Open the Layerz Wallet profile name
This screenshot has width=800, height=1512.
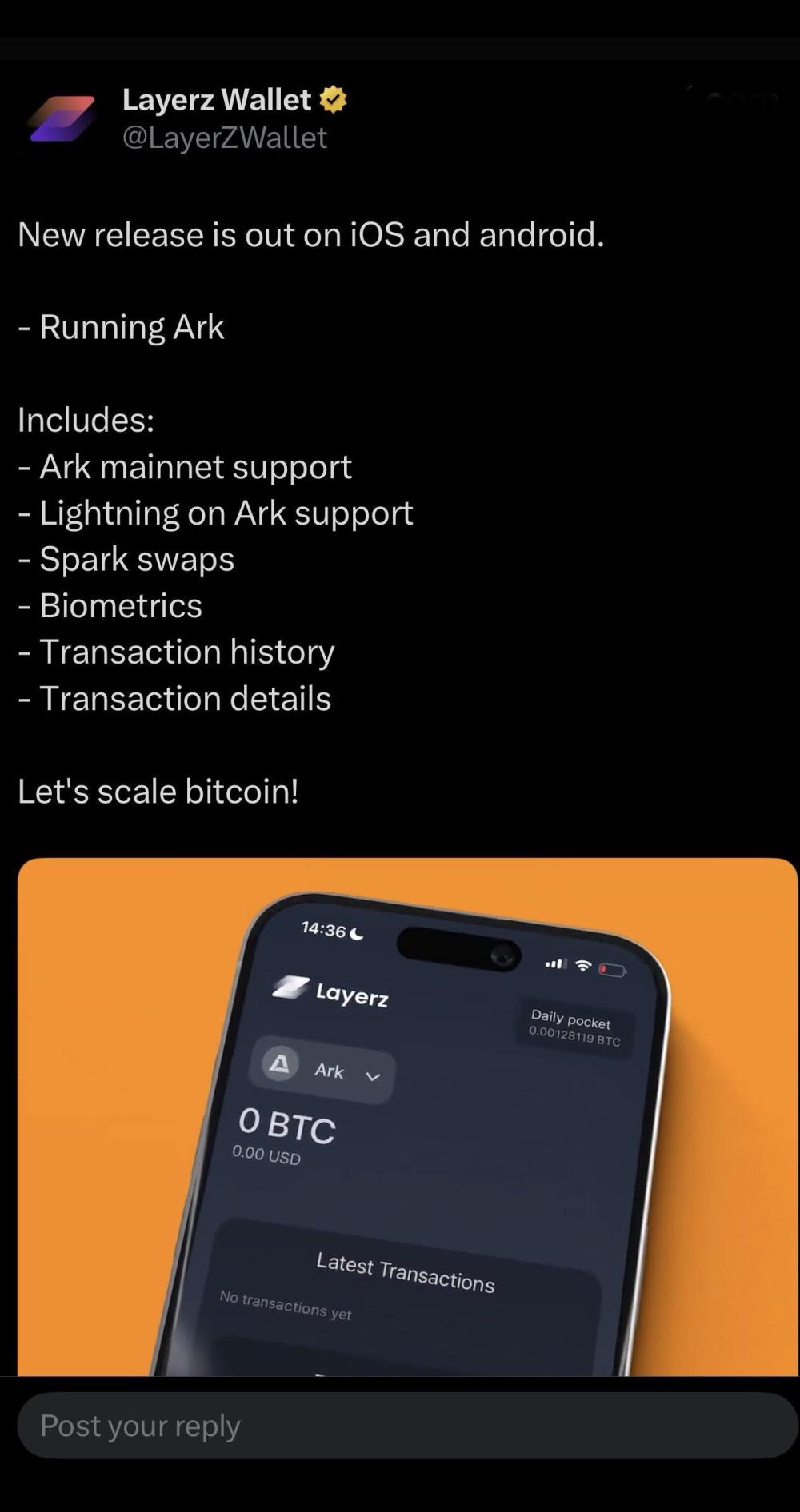pos(216,100)
